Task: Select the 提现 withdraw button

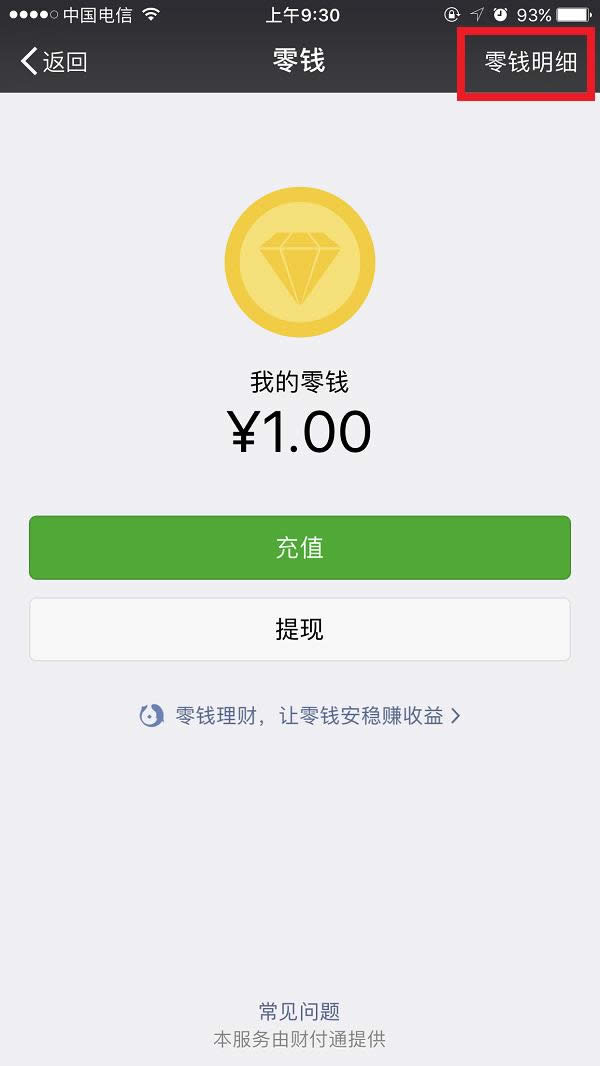Action: [299, 630]
